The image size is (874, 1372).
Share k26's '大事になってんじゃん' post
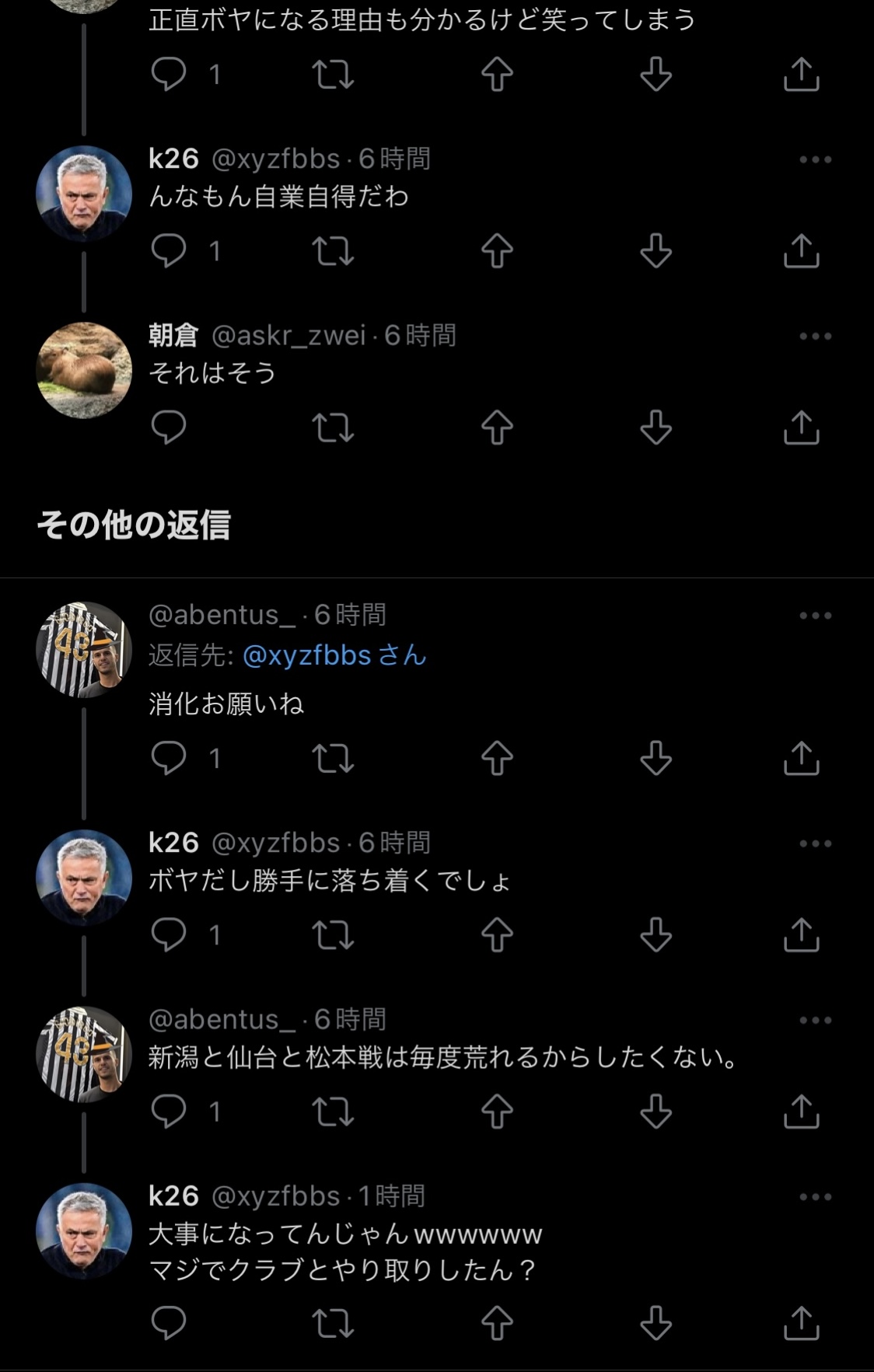pos(801,1322)
